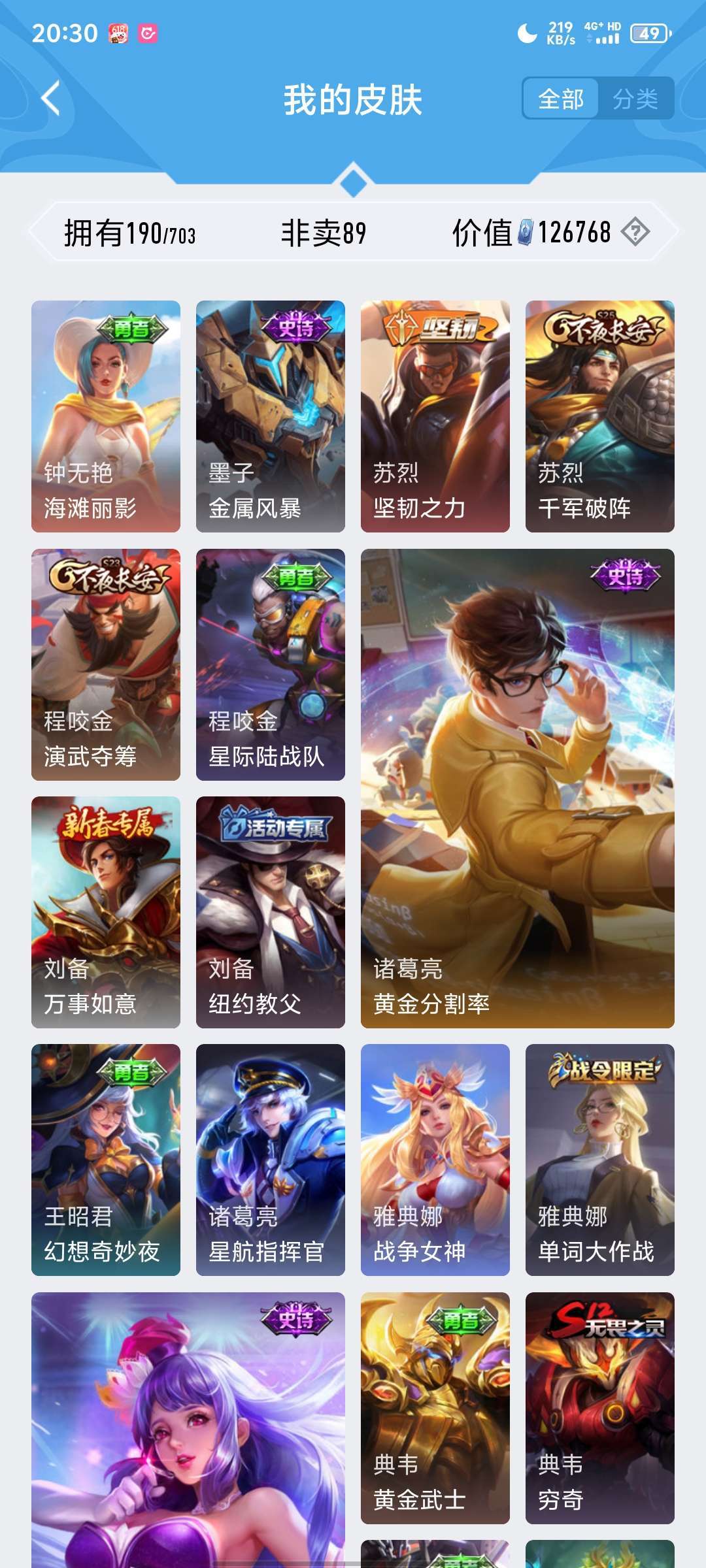
Task: Open the value help question icon
Action: coord(635,232)
